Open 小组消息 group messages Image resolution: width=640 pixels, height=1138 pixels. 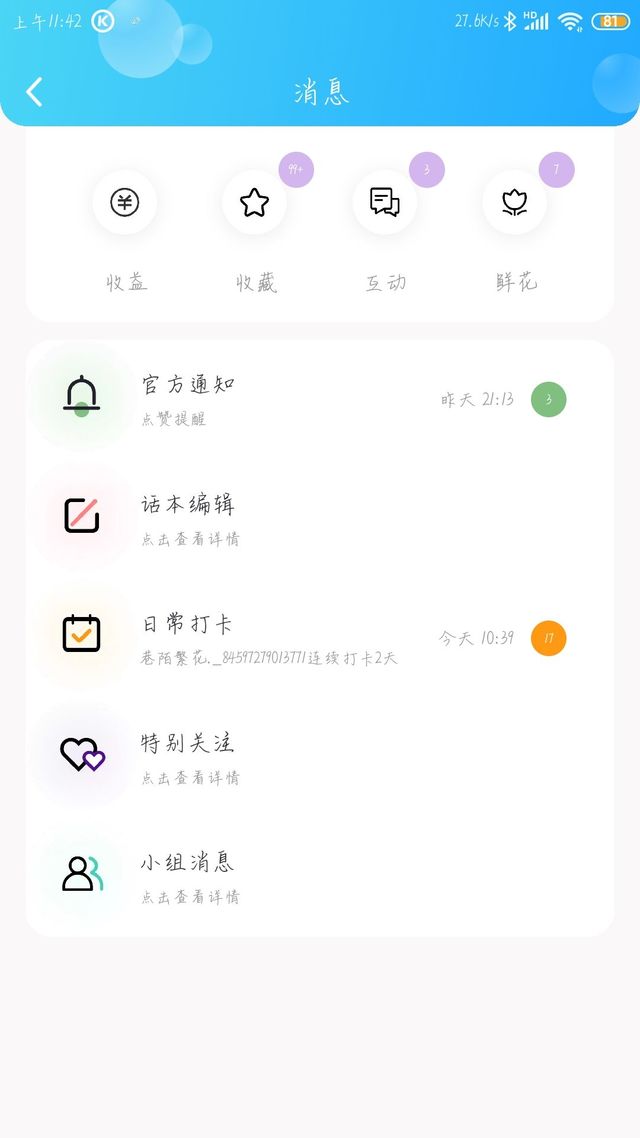(319, 876)
